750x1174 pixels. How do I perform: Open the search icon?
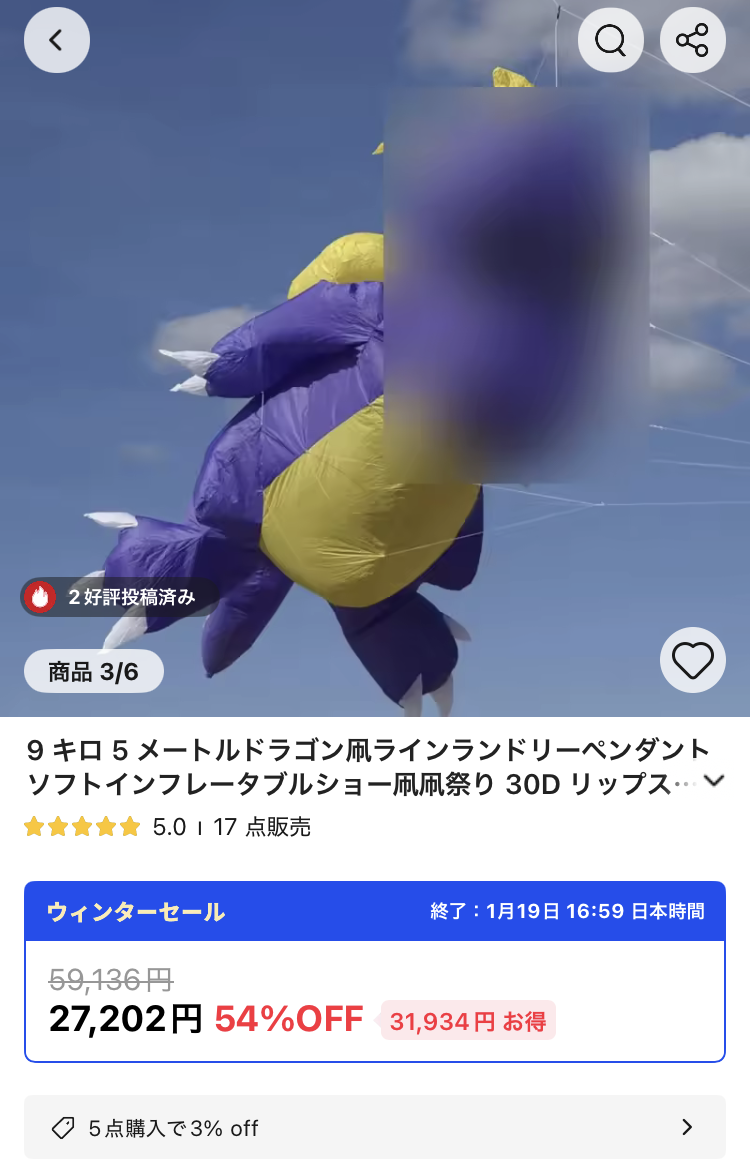[610, 40]
